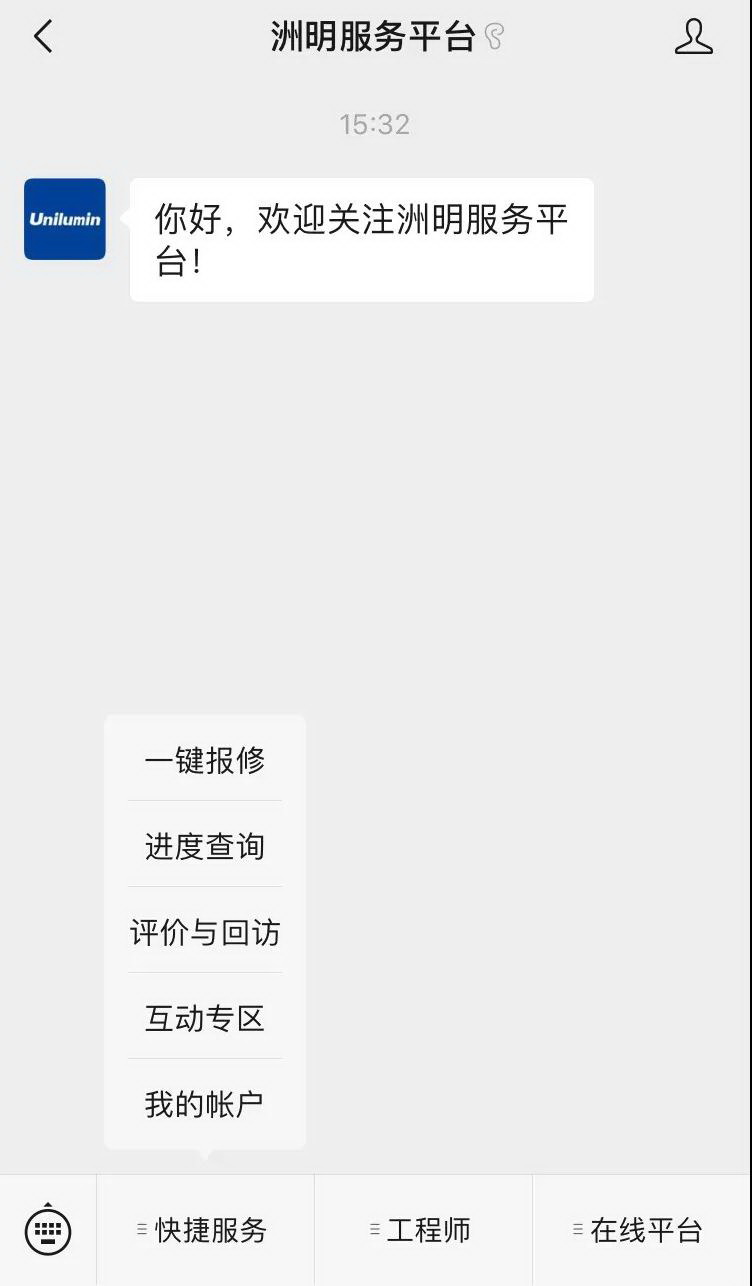Image resolution: width=752 pixels, height=1286 pixels.
Task: Choose 评价与回访 item
Action: 205,932
